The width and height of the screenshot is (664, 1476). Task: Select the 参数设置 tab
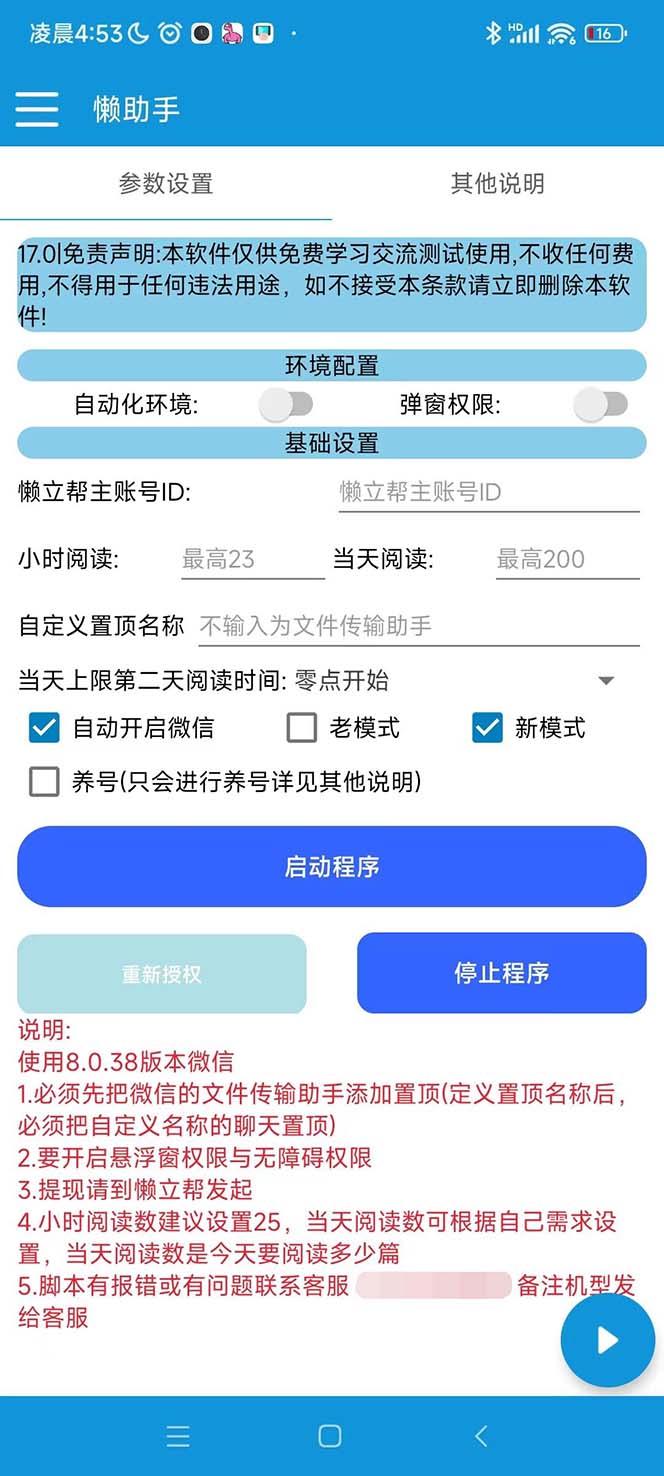point(166,184)
